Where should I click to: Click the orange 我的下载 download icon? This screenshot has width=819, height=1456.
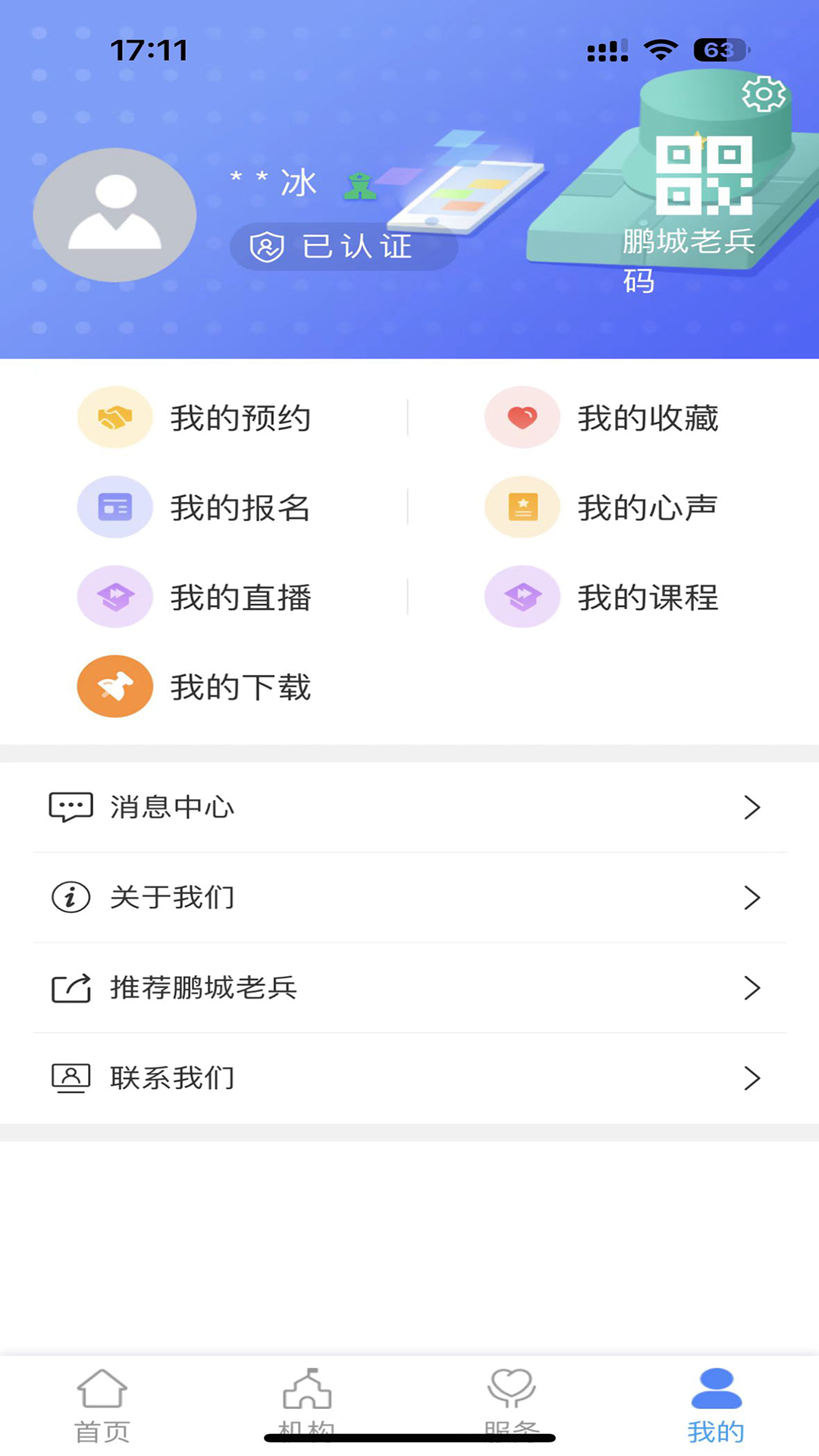(x=115, y=686)
